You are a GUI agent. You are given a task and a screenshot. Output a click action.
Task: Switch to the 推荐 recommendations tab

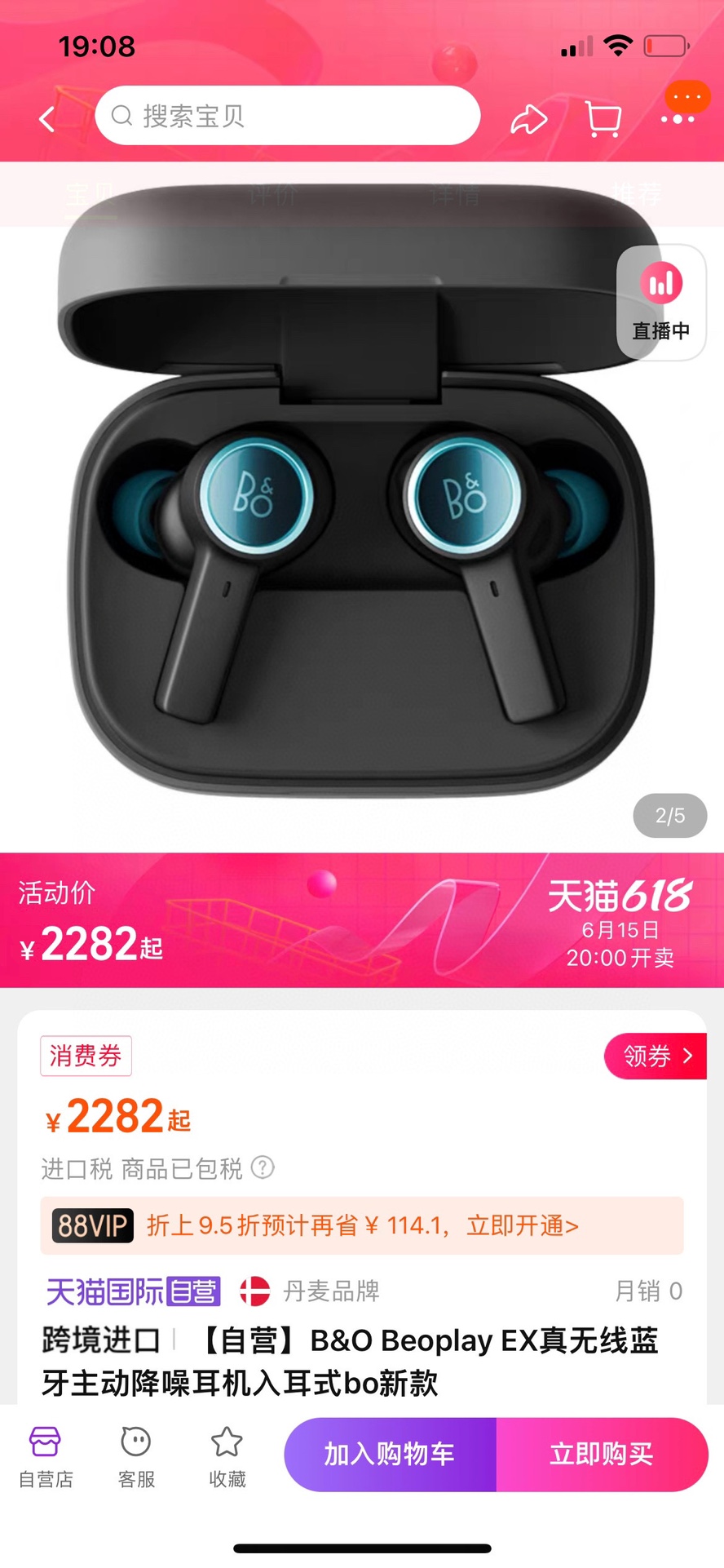(x=636, y=194)
